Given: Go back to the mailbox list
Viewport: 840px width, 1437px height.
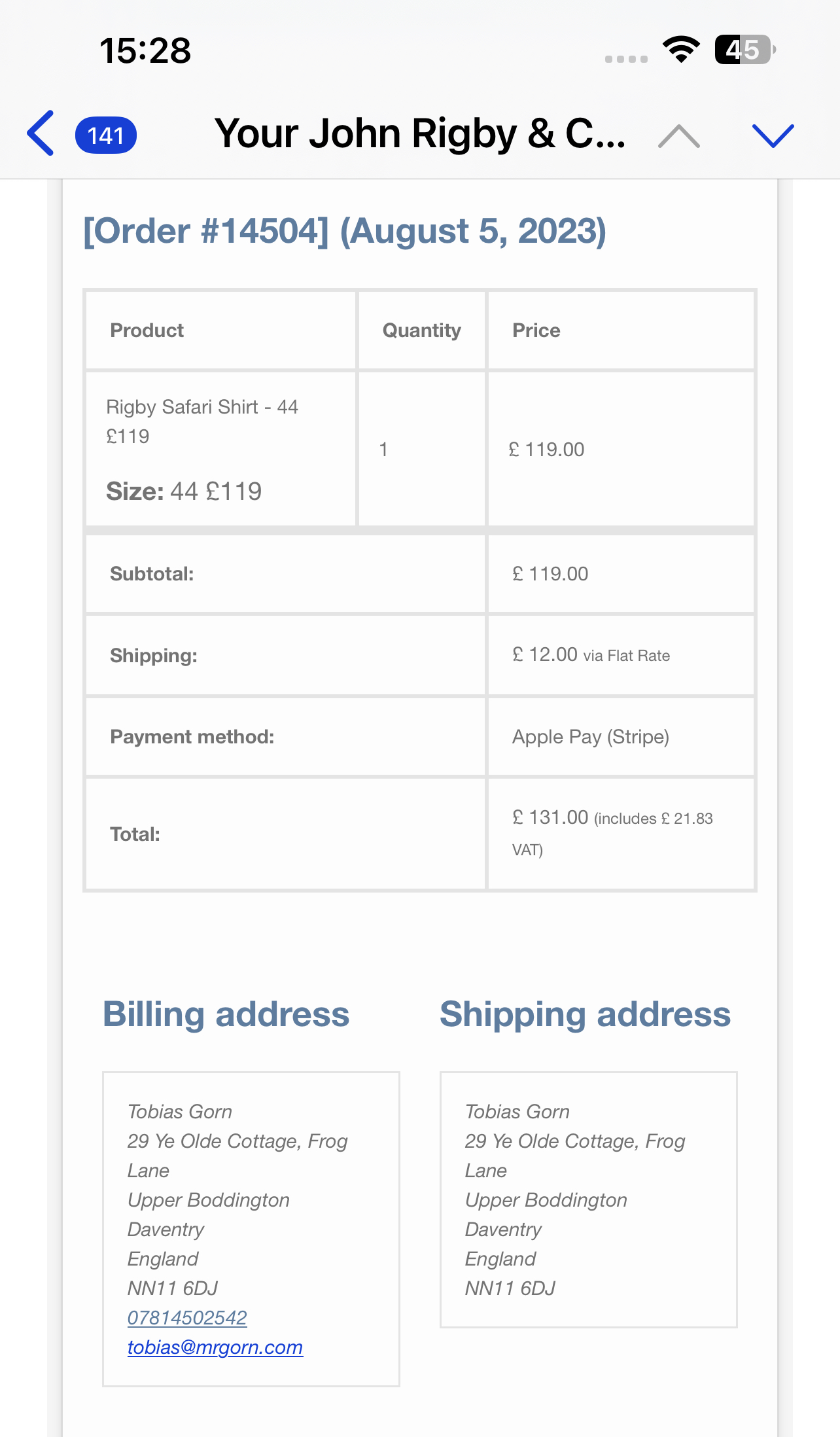Looking at the screenshot, I should point(41,133).
